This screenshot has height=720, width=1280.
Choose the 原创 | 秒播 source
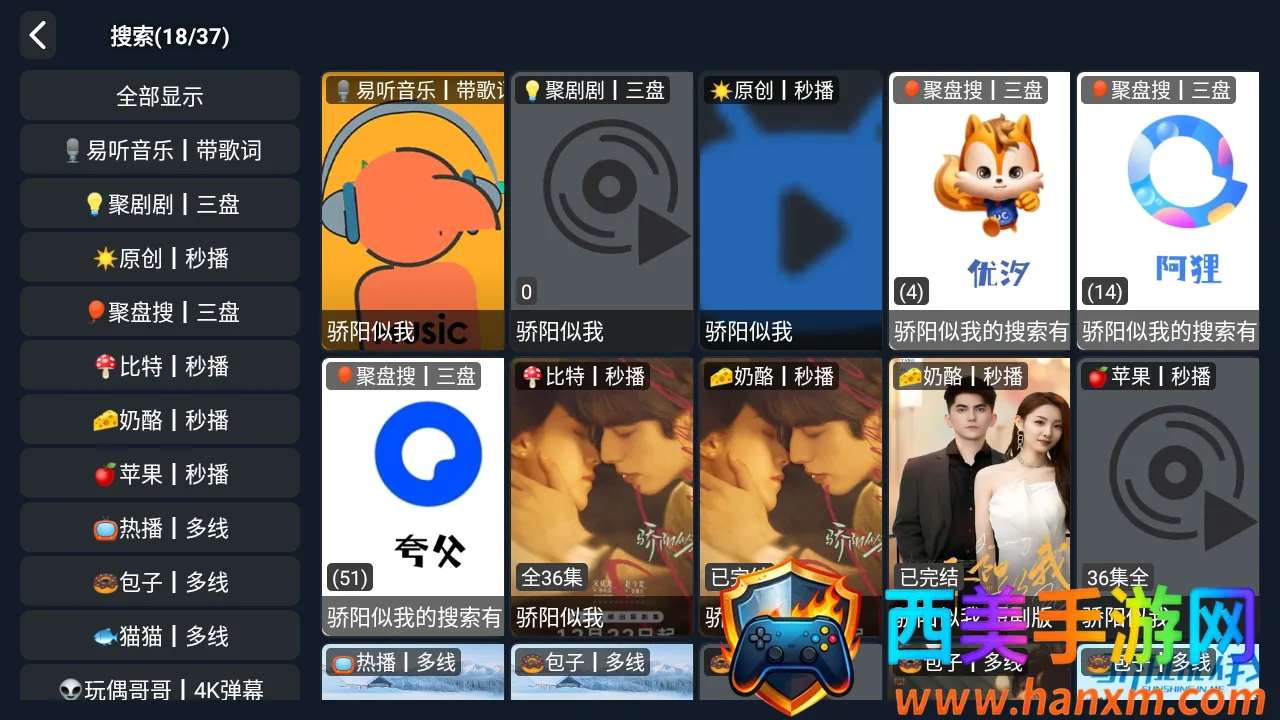tap(160, 258)
